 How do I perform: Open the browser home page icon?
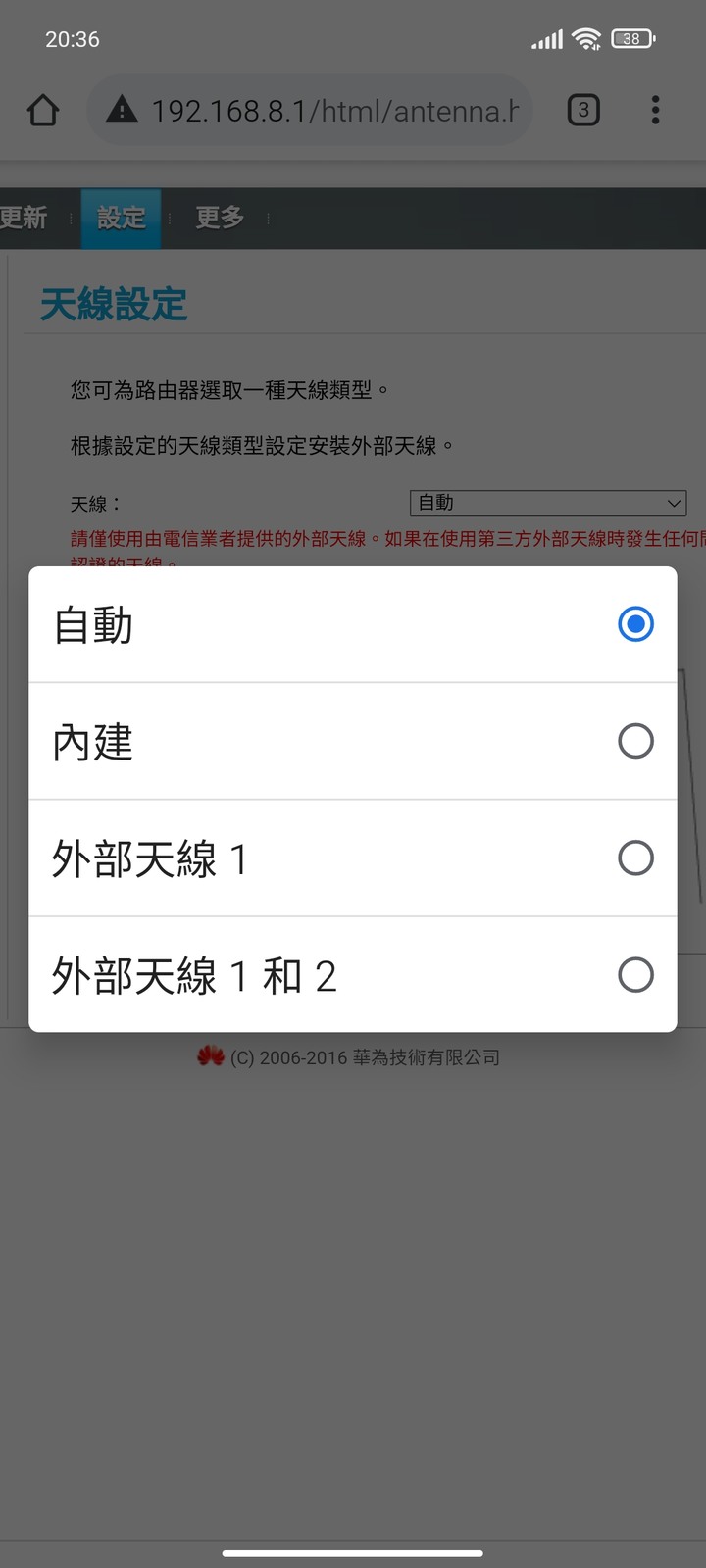[x=43, y=110]
